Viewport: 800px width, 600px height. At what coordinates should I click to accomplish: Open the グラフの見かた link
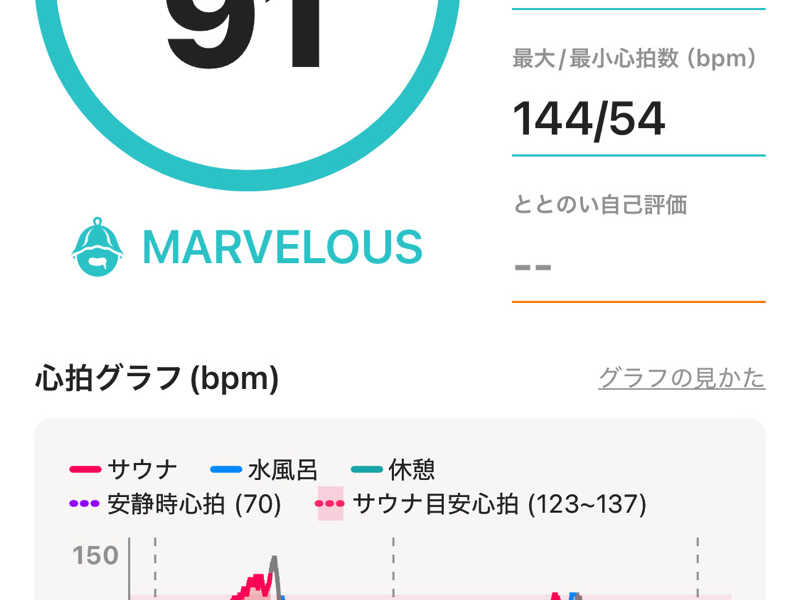[x=681, y=378]
